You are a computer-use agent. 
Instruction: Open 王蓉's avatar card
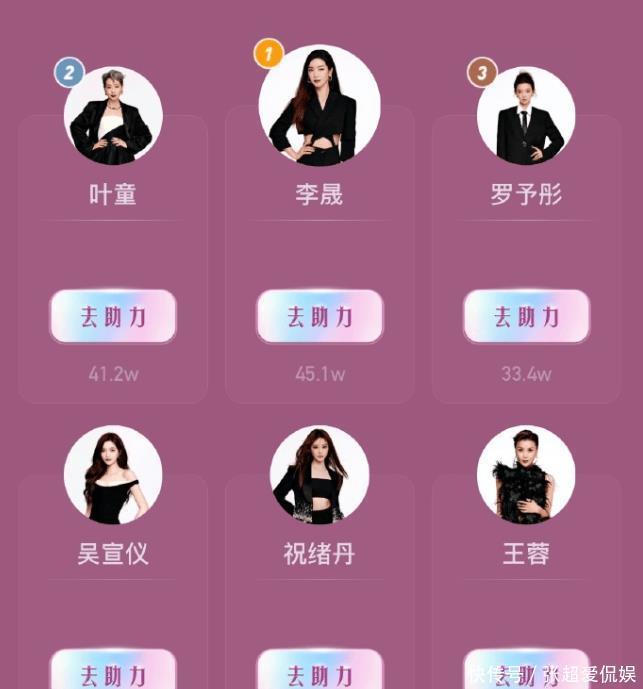coord(526,475)
